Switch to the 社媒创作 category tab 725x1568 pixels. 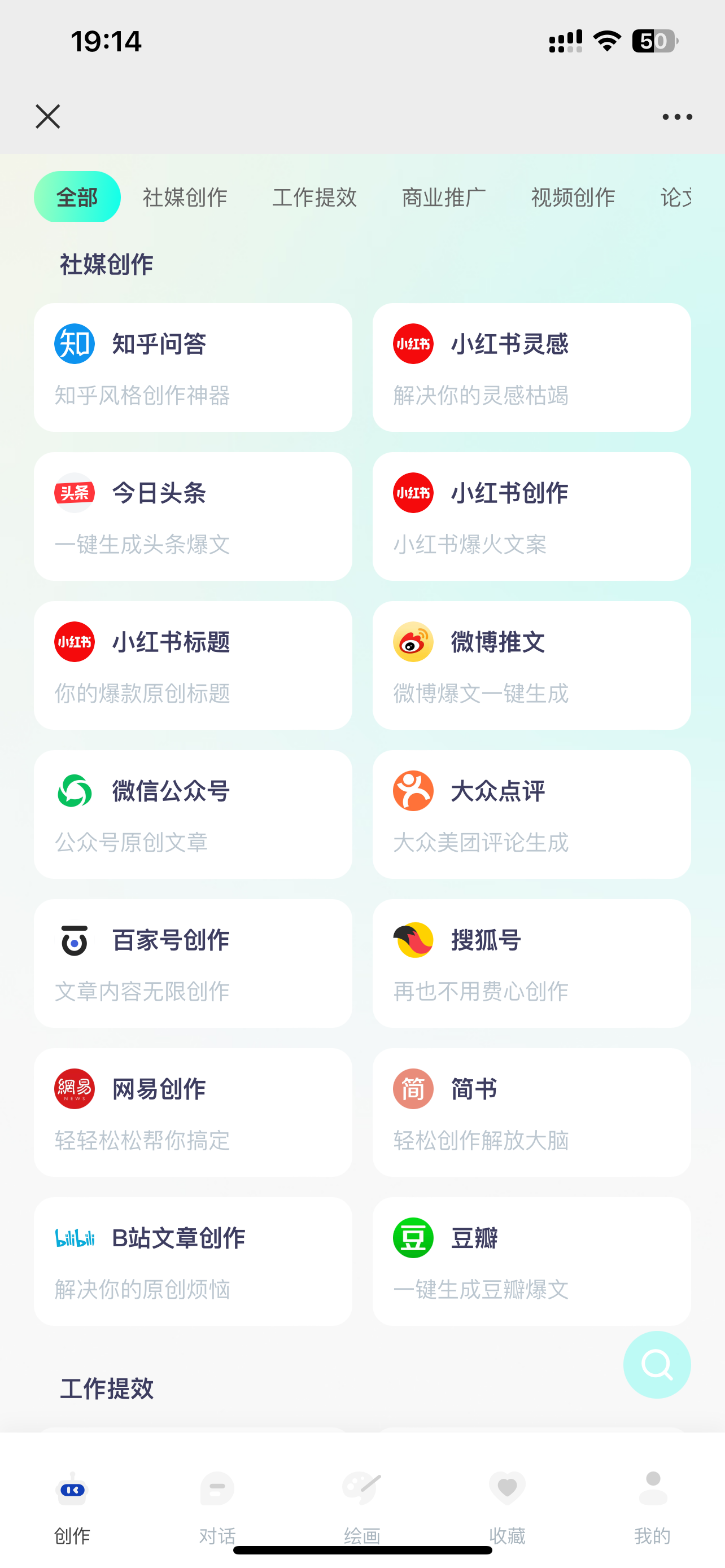pyautogui.click(x=185, y=196)
